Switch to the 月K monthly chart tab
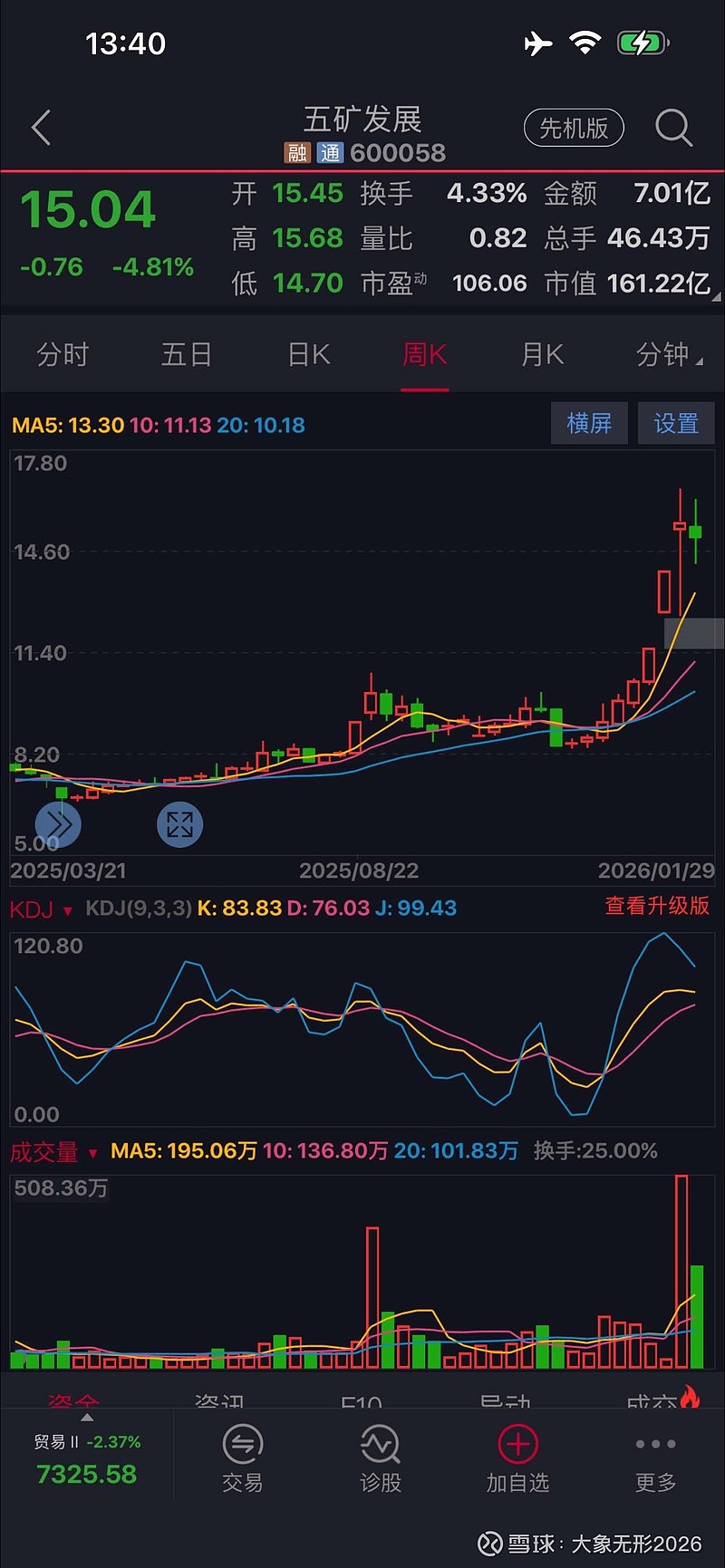The image size is (725, 1568). (x=541, y=354)
